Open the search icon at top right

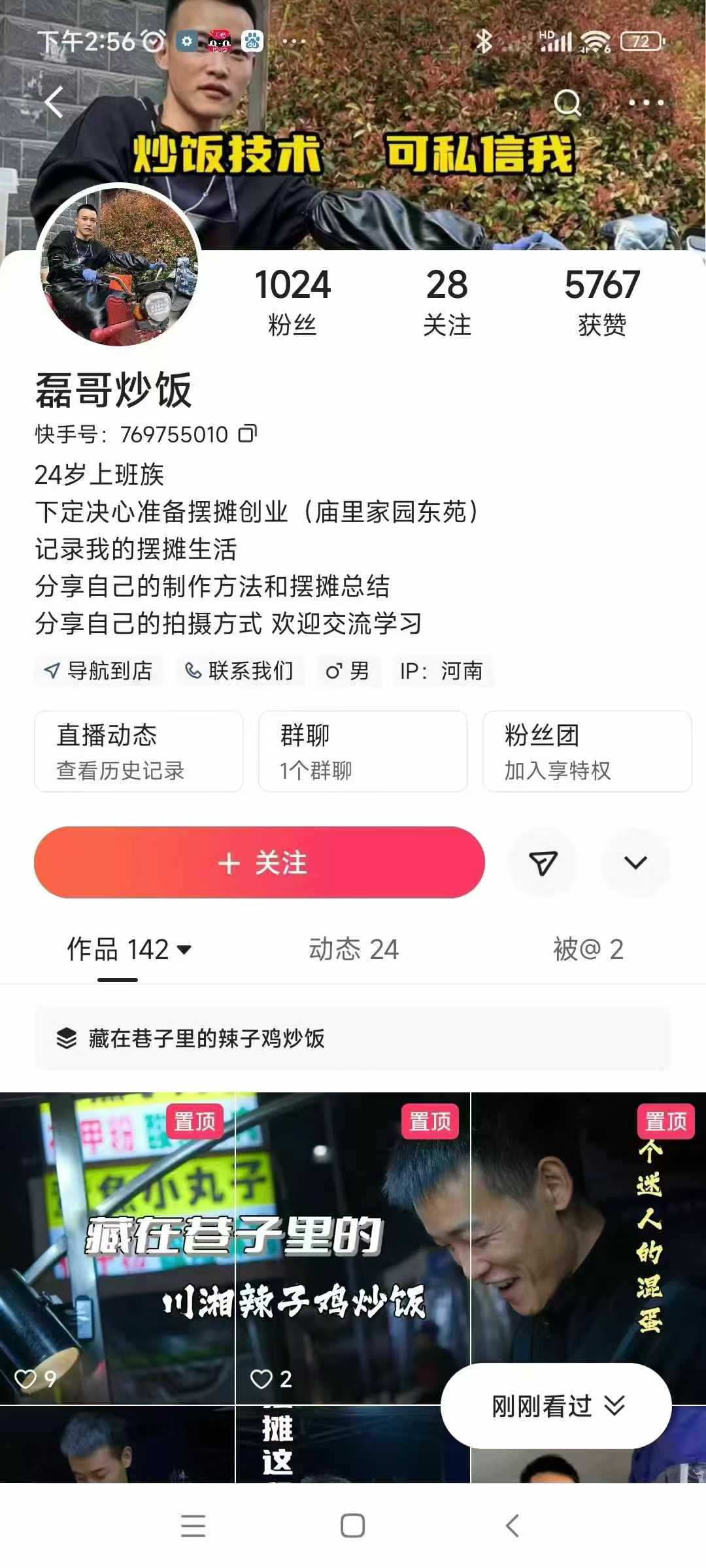(x=570, y=102)
